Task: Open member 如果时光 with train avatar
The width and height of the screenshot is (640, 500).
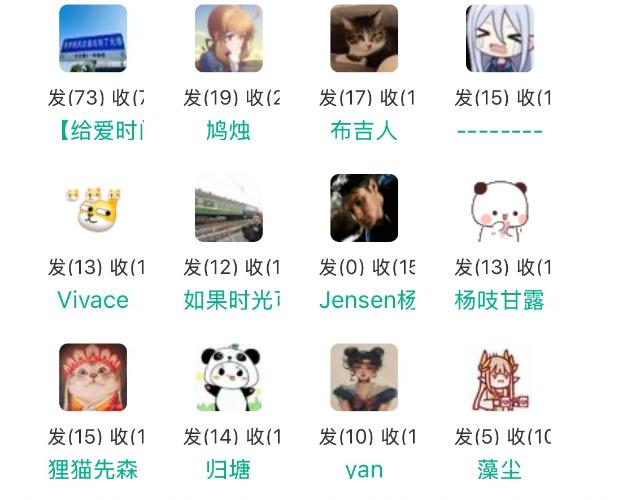Action: click(228, 208)
